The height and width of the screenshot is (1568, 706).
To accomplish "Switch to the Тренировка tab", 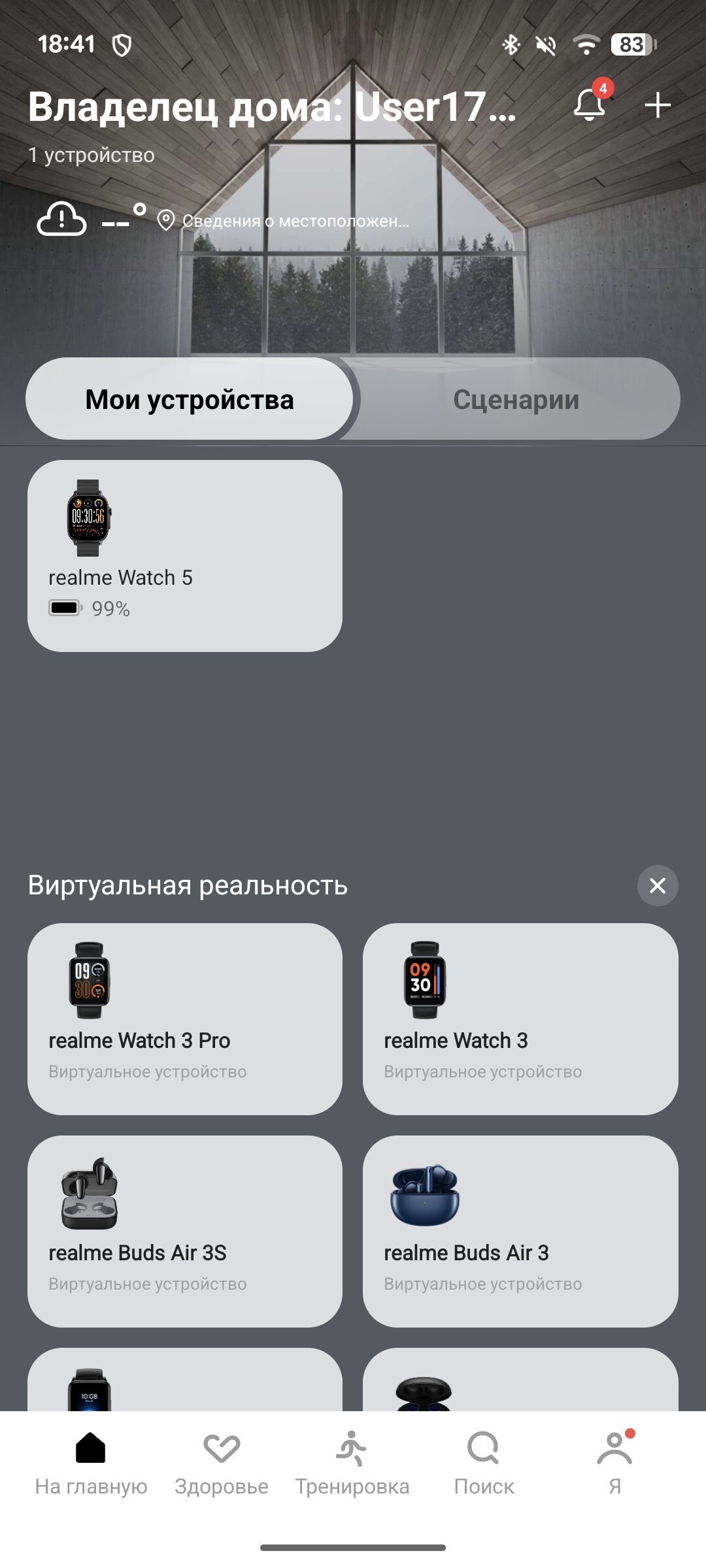I will tap(352, 1462).
